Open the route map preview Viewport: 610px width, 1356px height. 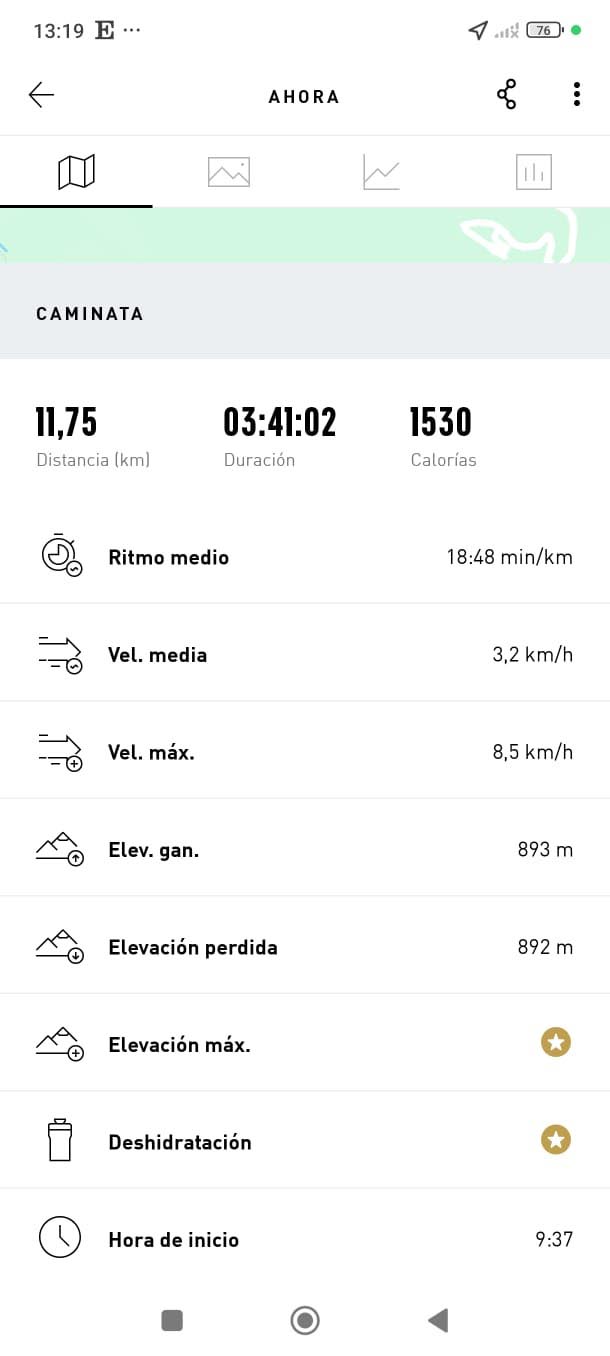tap(305, 236)
